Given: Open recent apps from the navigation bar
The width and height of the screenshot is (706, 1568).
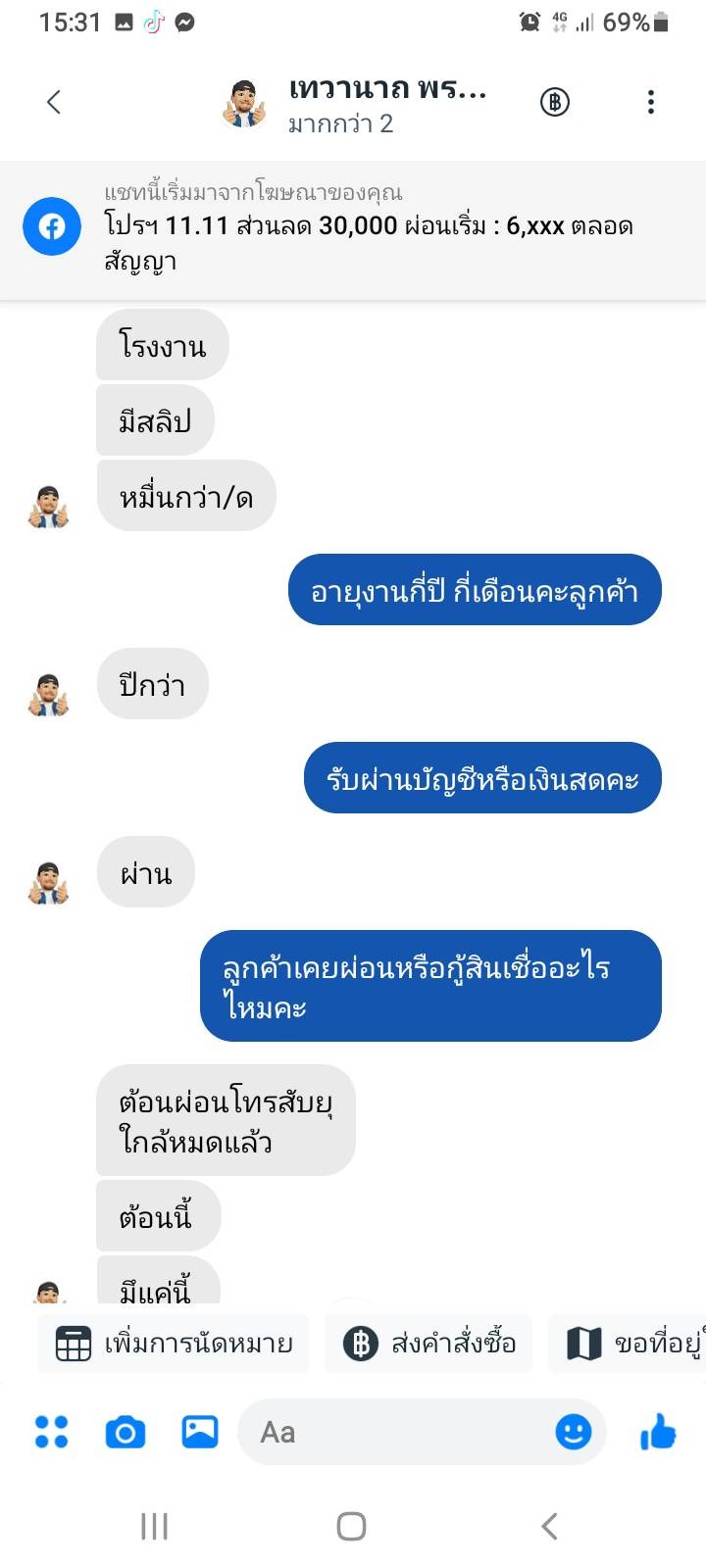Looking at the screenshot, I should [x=155, y=1526].
